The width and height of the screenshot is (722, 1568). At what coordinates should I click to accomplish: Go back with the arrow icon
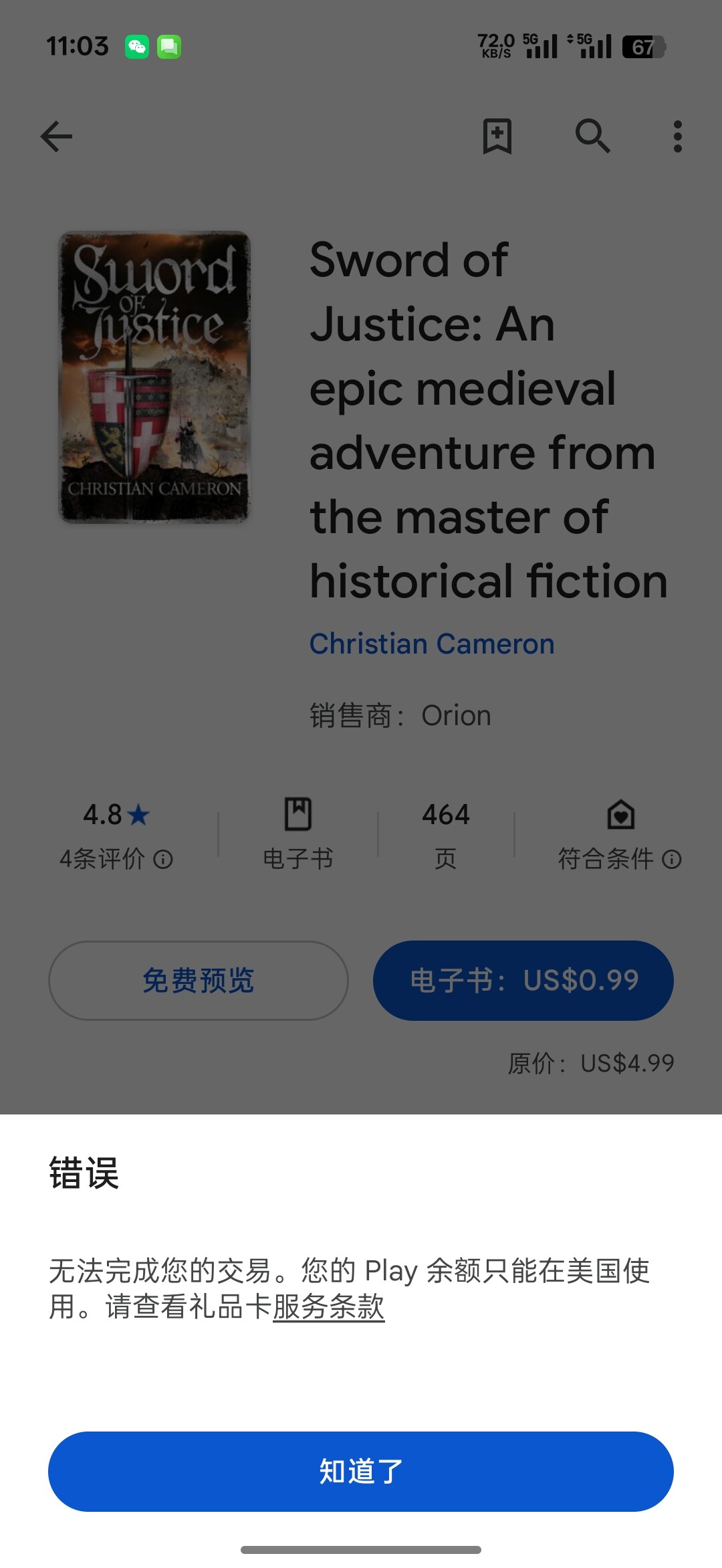[x=57, y=136]
